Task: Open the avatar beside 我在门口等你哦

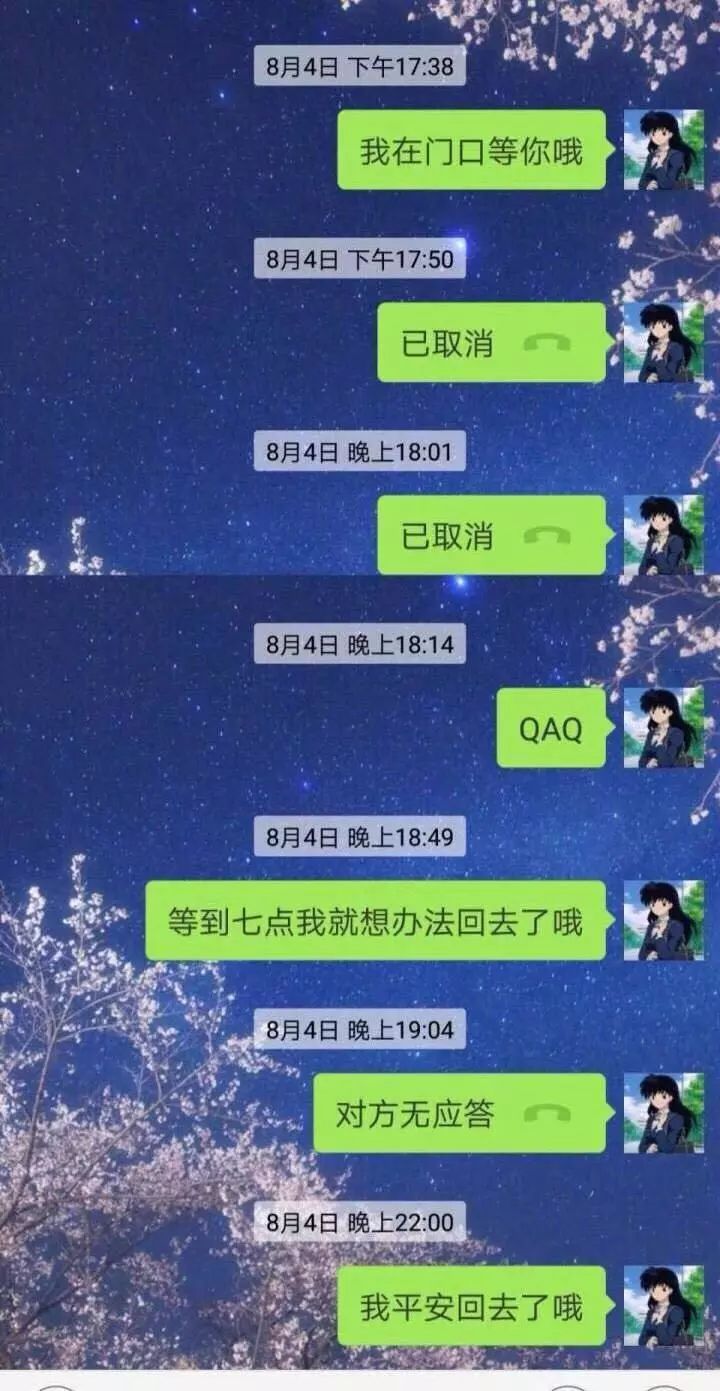Action: click(x=664, y=150)
